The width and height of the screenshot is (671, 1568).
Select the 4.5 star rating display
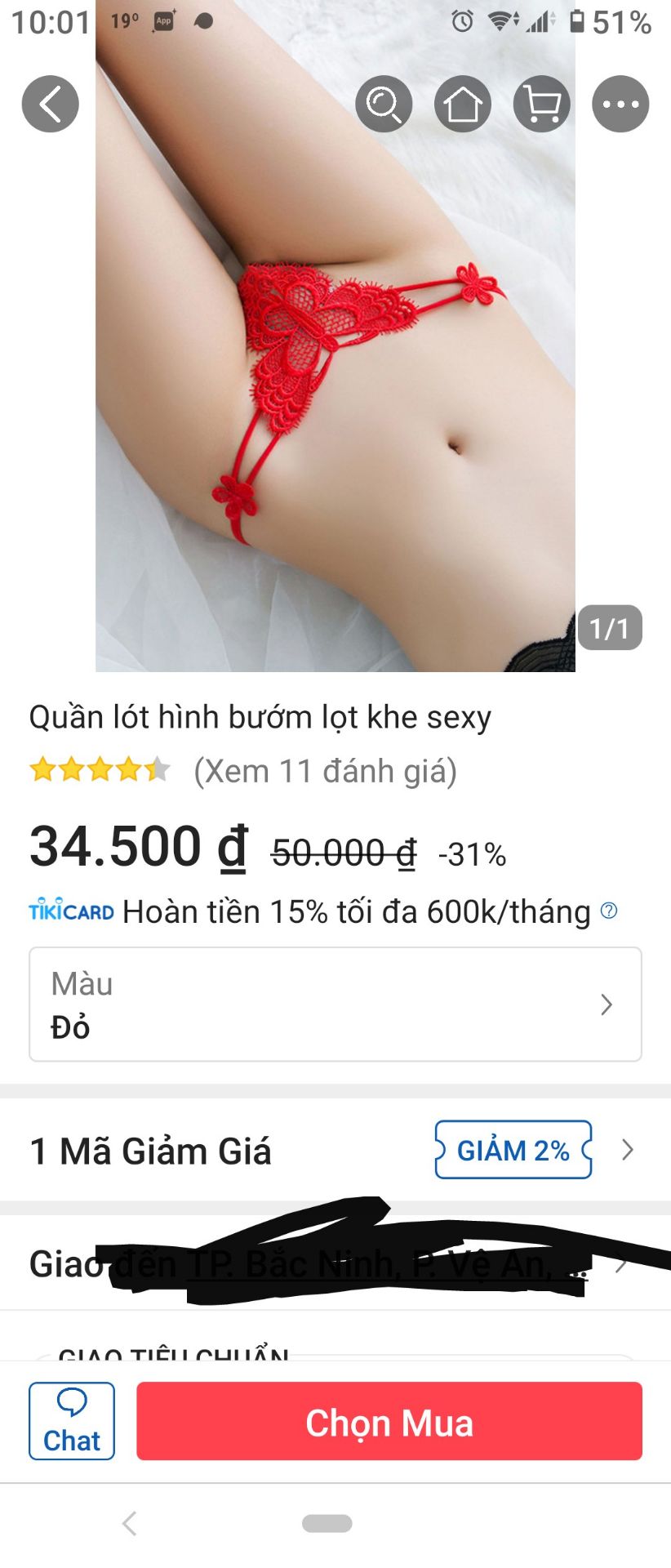pos(98,768)
